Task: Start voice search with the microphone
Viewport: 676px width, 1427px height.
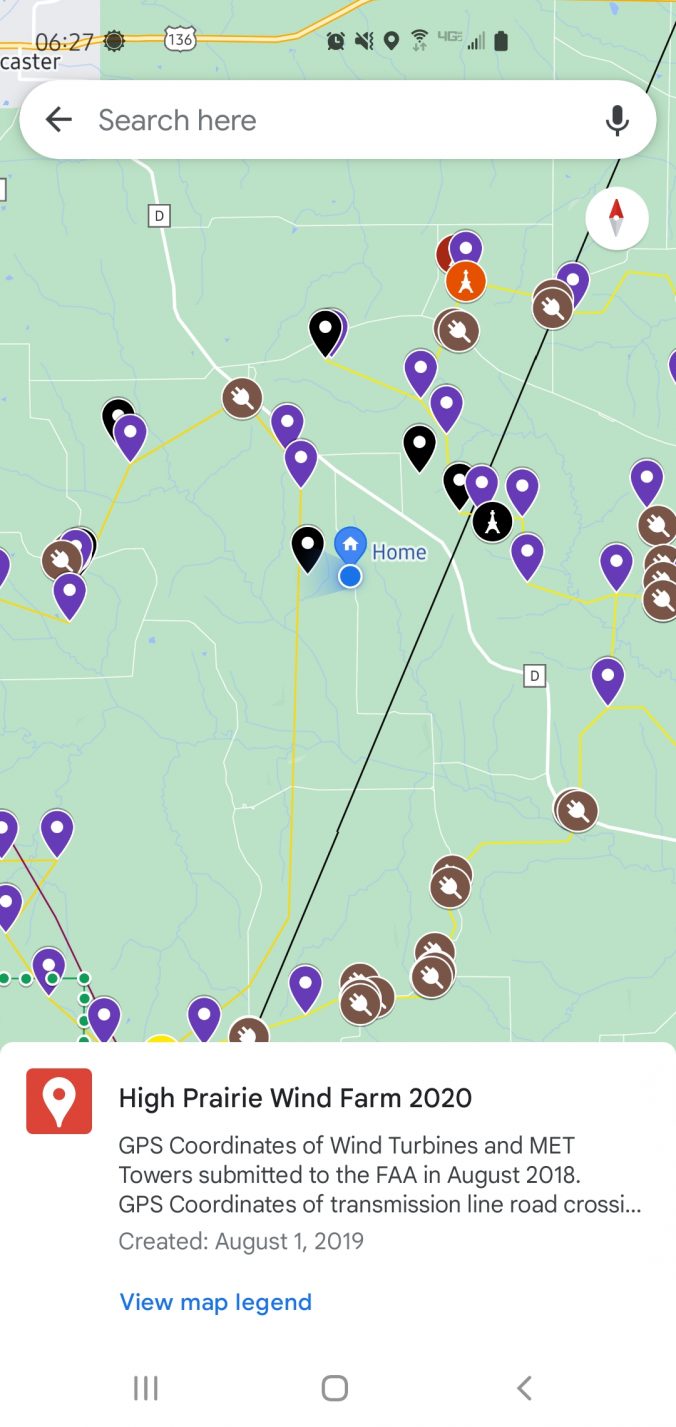Action: (x=617, y=121)
